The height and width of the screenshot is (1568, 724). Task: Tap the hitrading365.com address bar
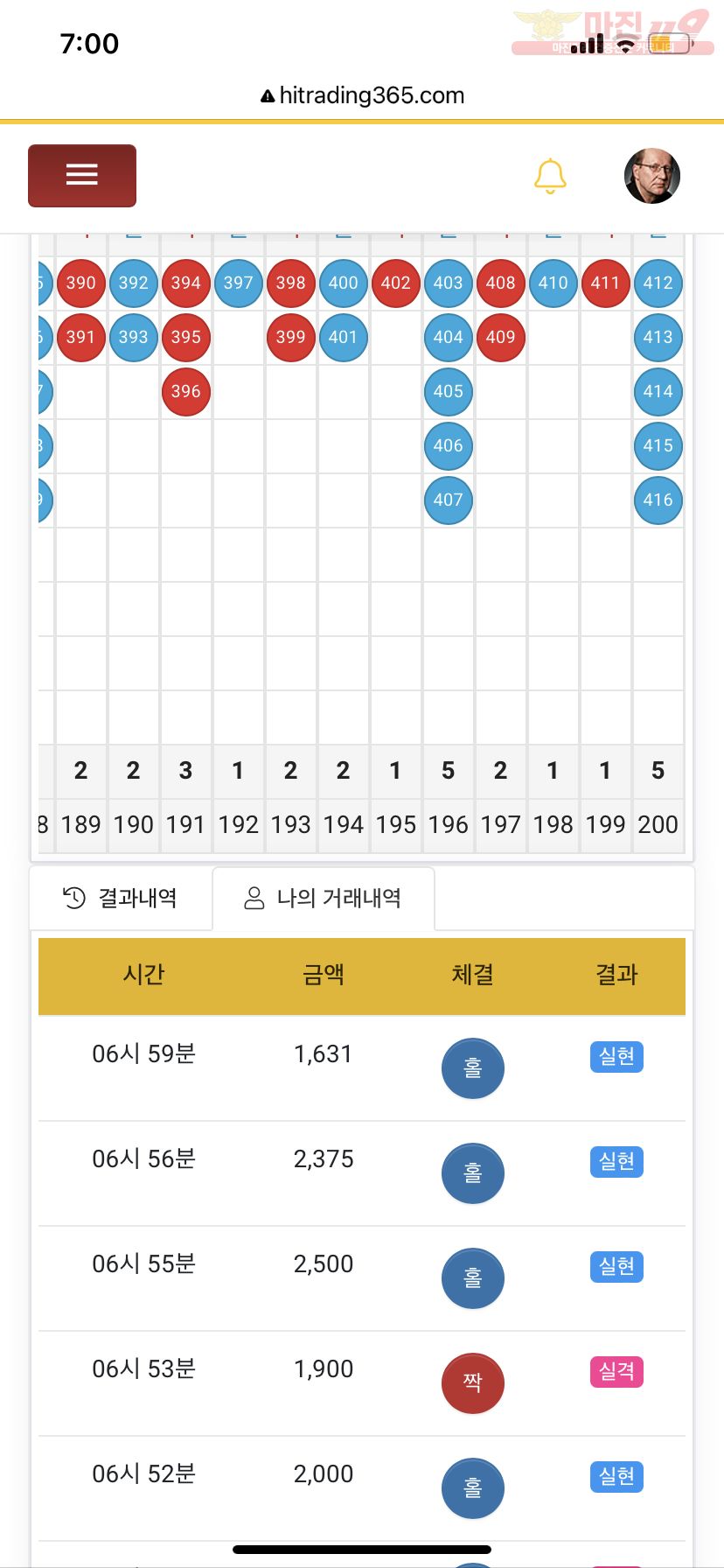tap(362, 95)
